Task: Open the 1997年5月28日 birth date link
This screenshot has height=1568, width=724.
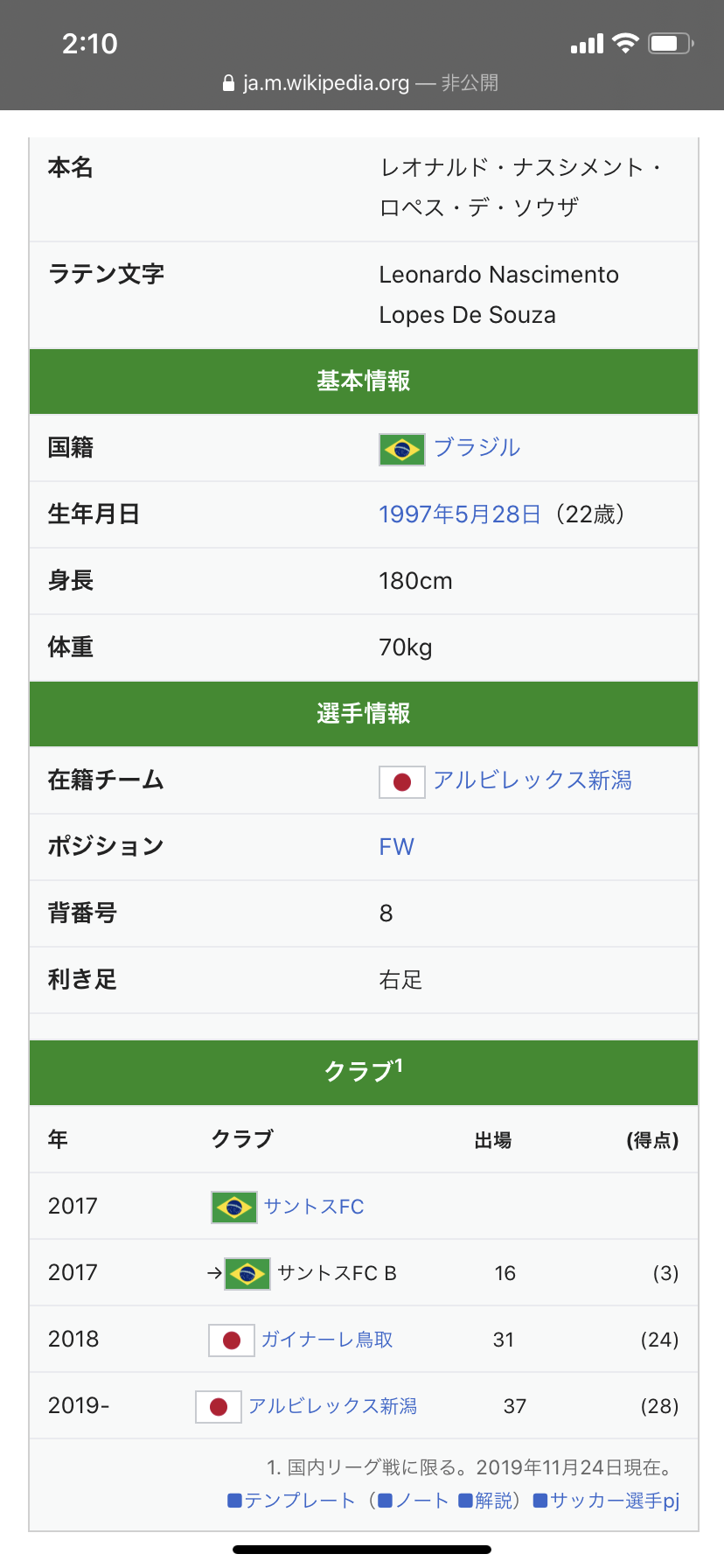Action: click(460, 514)
